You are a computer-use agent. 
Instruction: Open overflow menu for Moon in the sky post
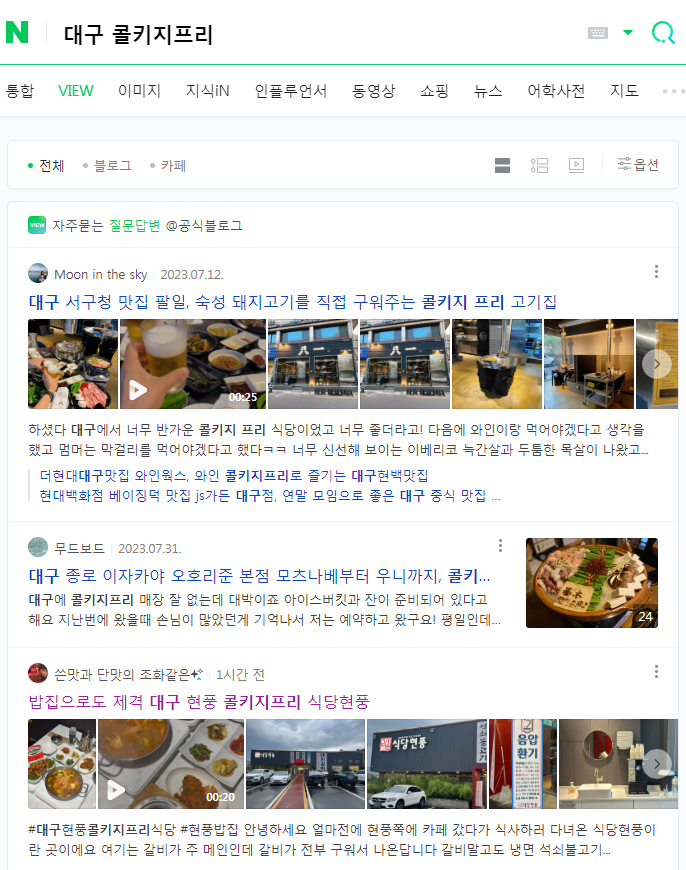pyautogui.click(x=656, y=272)
